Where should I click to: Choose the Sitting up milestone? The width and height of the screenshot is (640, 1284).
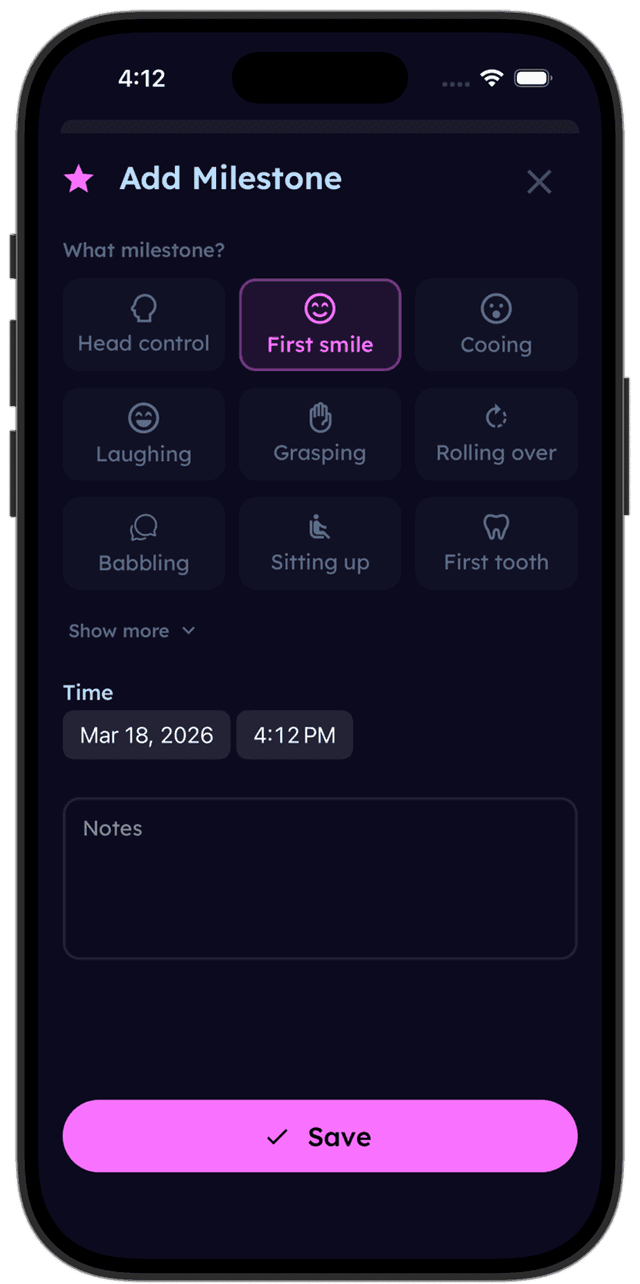click(x=320, y=543)
